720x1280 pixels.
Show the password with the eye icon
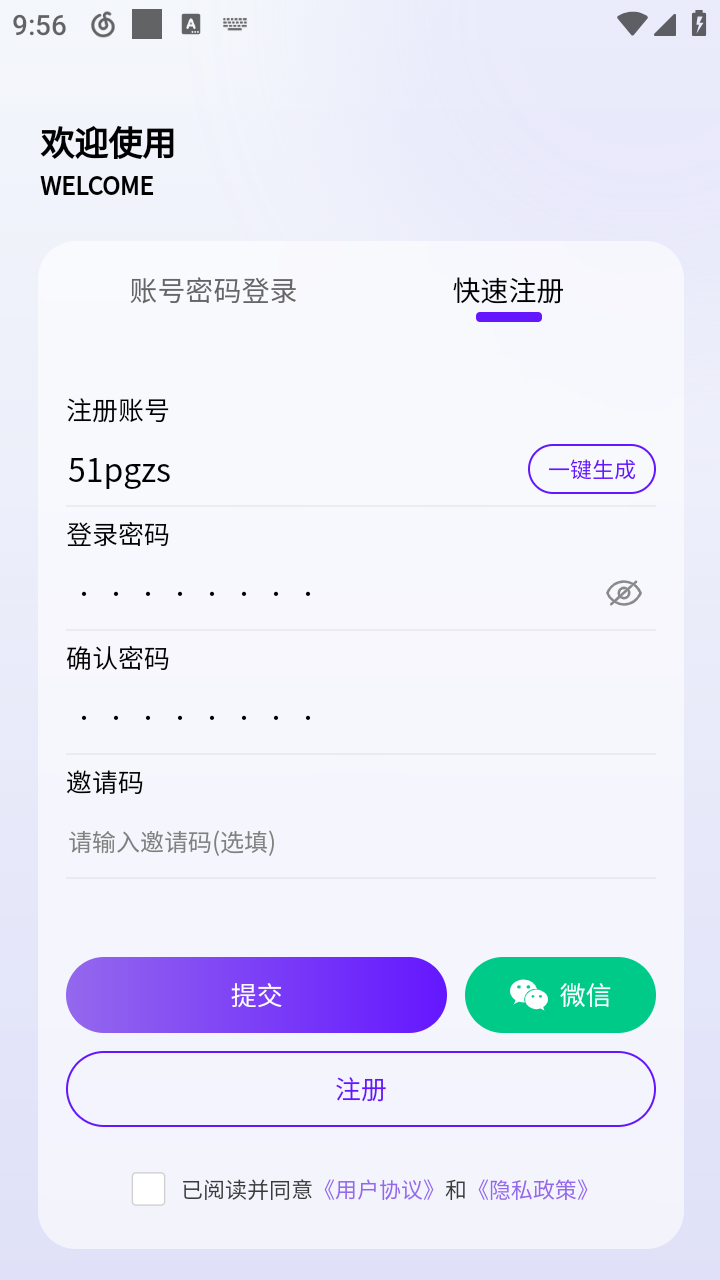coord(623,593)
